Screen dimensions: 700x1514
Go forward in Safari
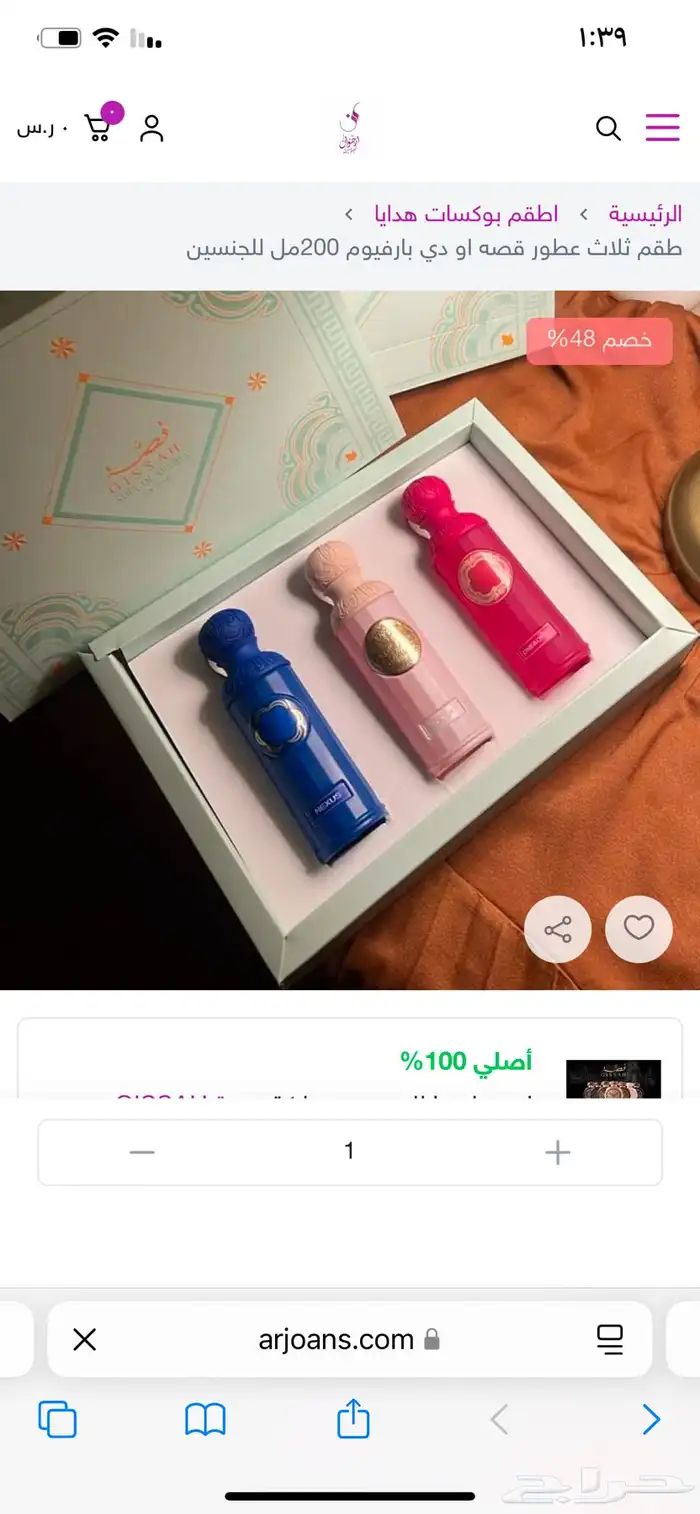tap(651, 1420)
